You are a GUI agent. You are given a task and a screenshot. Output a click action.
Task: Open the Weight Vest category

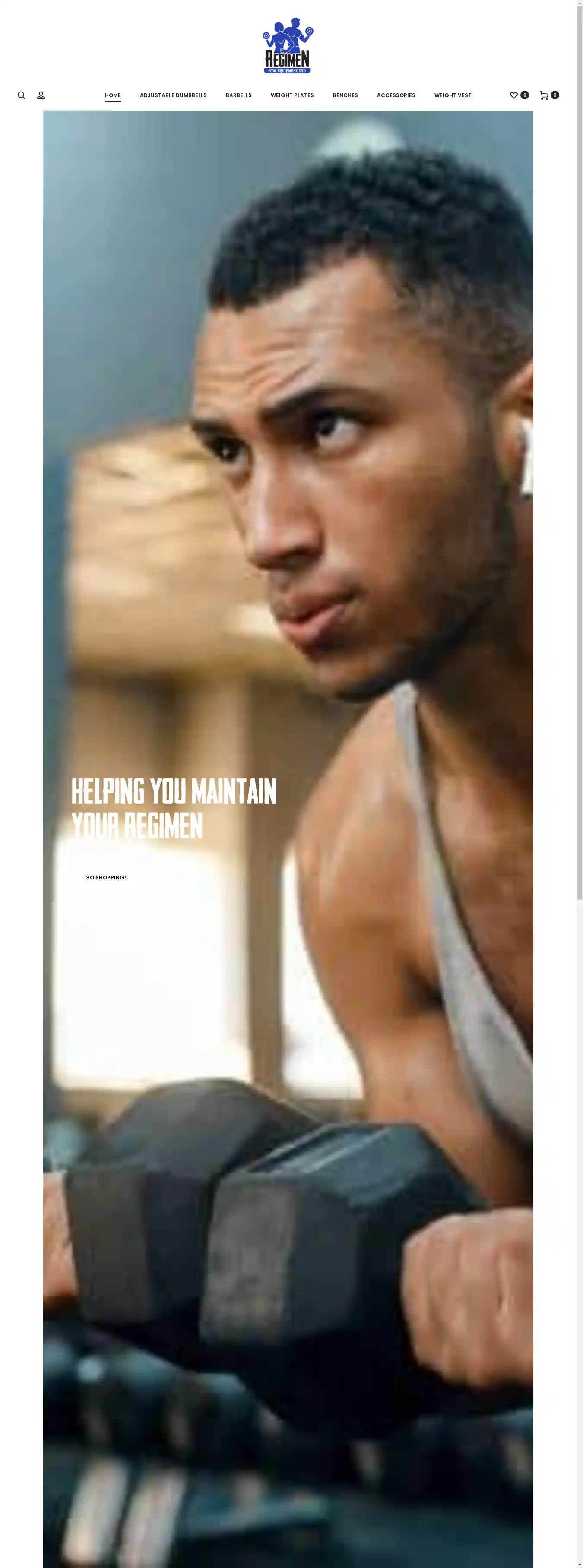click(x=452, y=95)
